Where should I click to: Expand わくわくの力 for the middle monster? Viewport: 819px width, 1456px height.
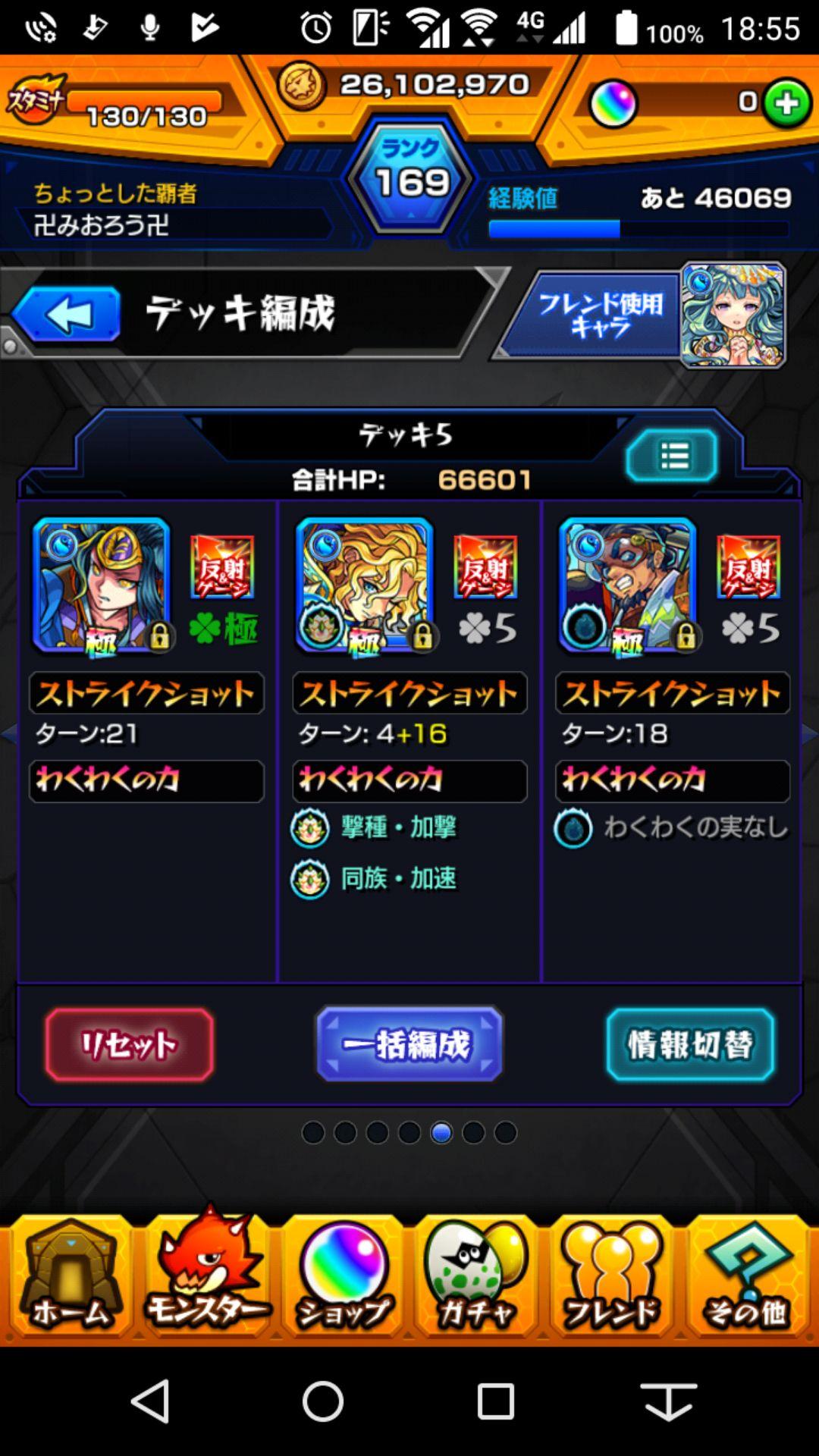click(409, 780)
